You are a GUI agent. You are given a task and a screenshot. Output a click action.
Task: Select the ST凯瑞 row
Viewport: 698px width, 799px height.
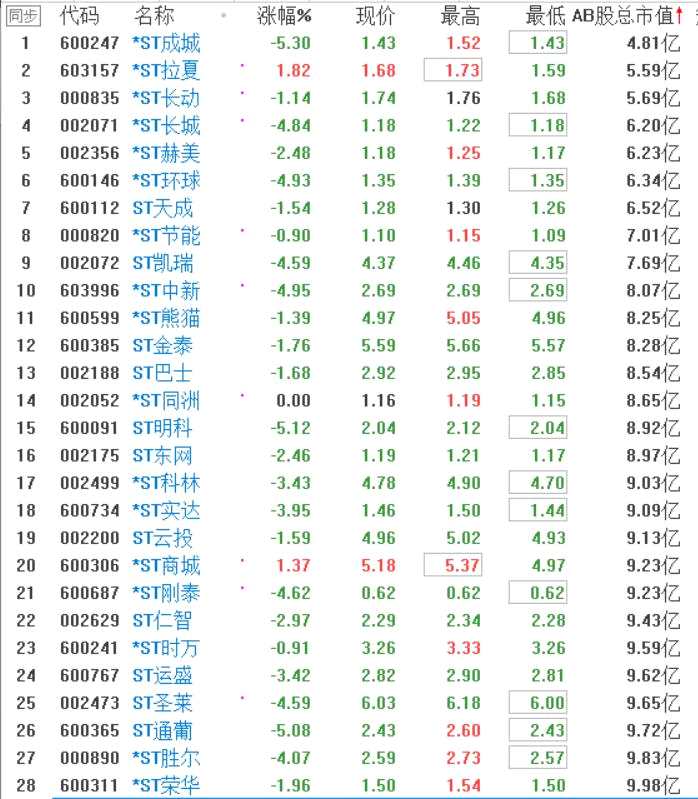(x=163, y=263)
